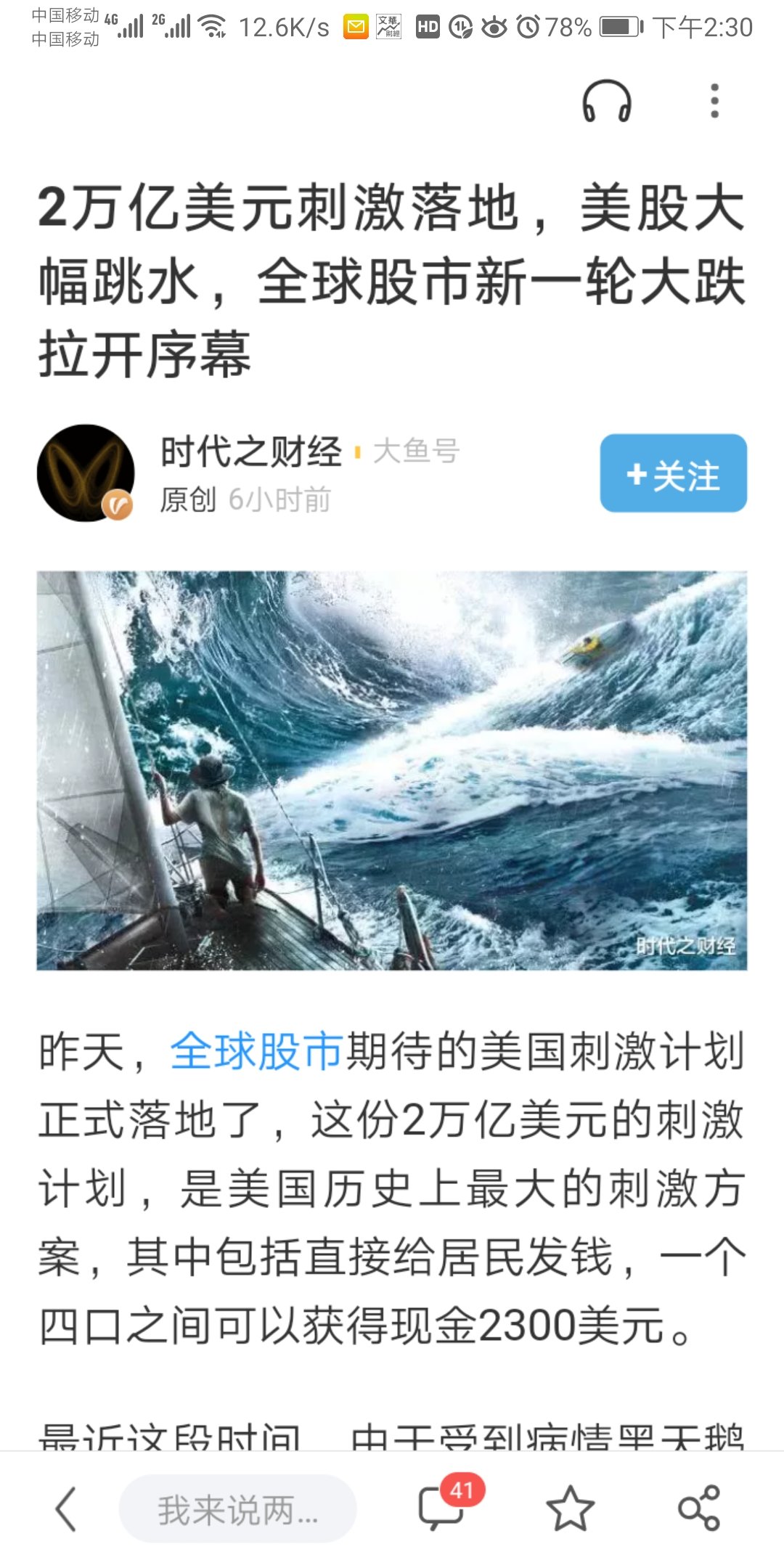Tap the 我来说两句 comment box

[x=237, y=1510]
